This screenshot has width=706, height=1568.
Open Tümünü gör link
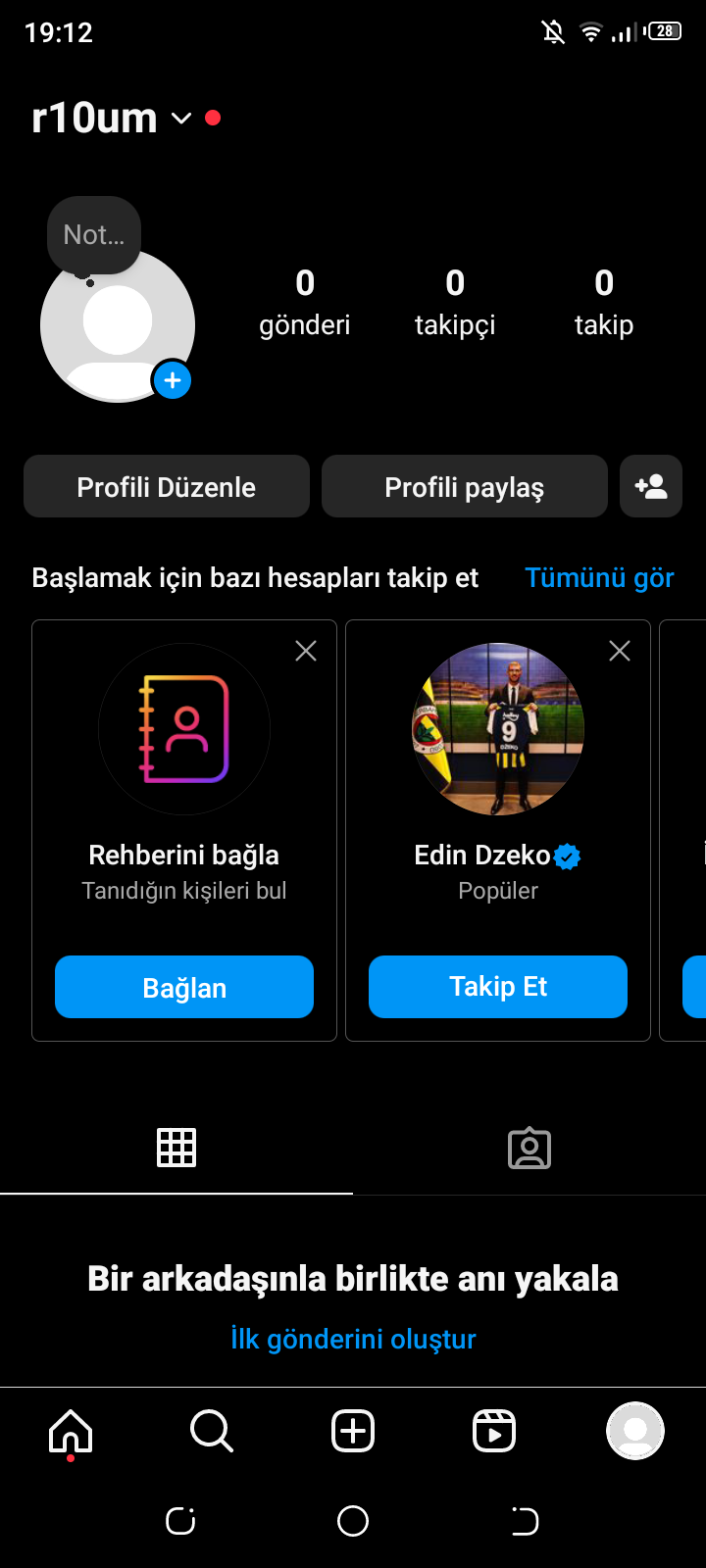point(599,578)
